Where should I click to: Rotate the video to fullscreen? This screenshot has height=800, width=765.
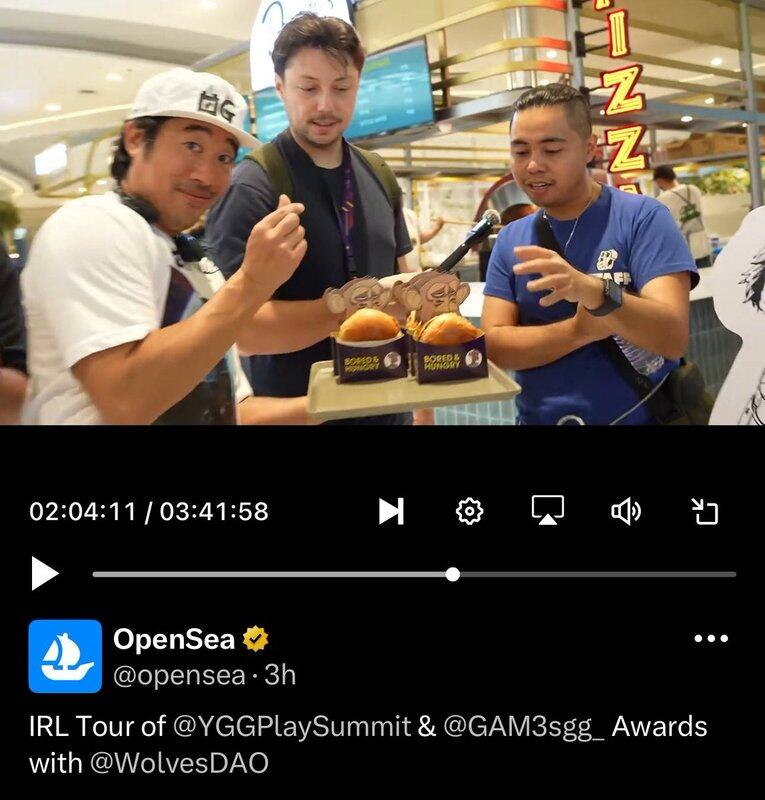click(x=705, y=511)
